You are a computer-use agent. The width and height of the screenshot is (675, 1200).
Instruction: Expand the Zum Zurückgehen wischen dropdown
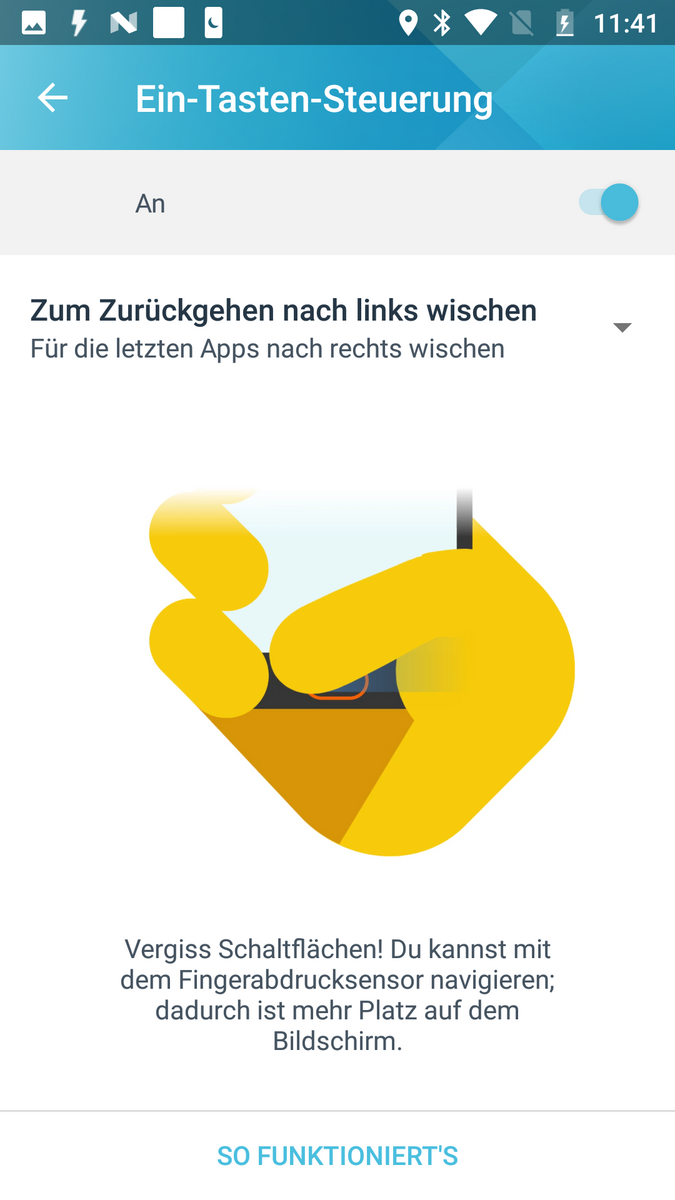(621, 328)
